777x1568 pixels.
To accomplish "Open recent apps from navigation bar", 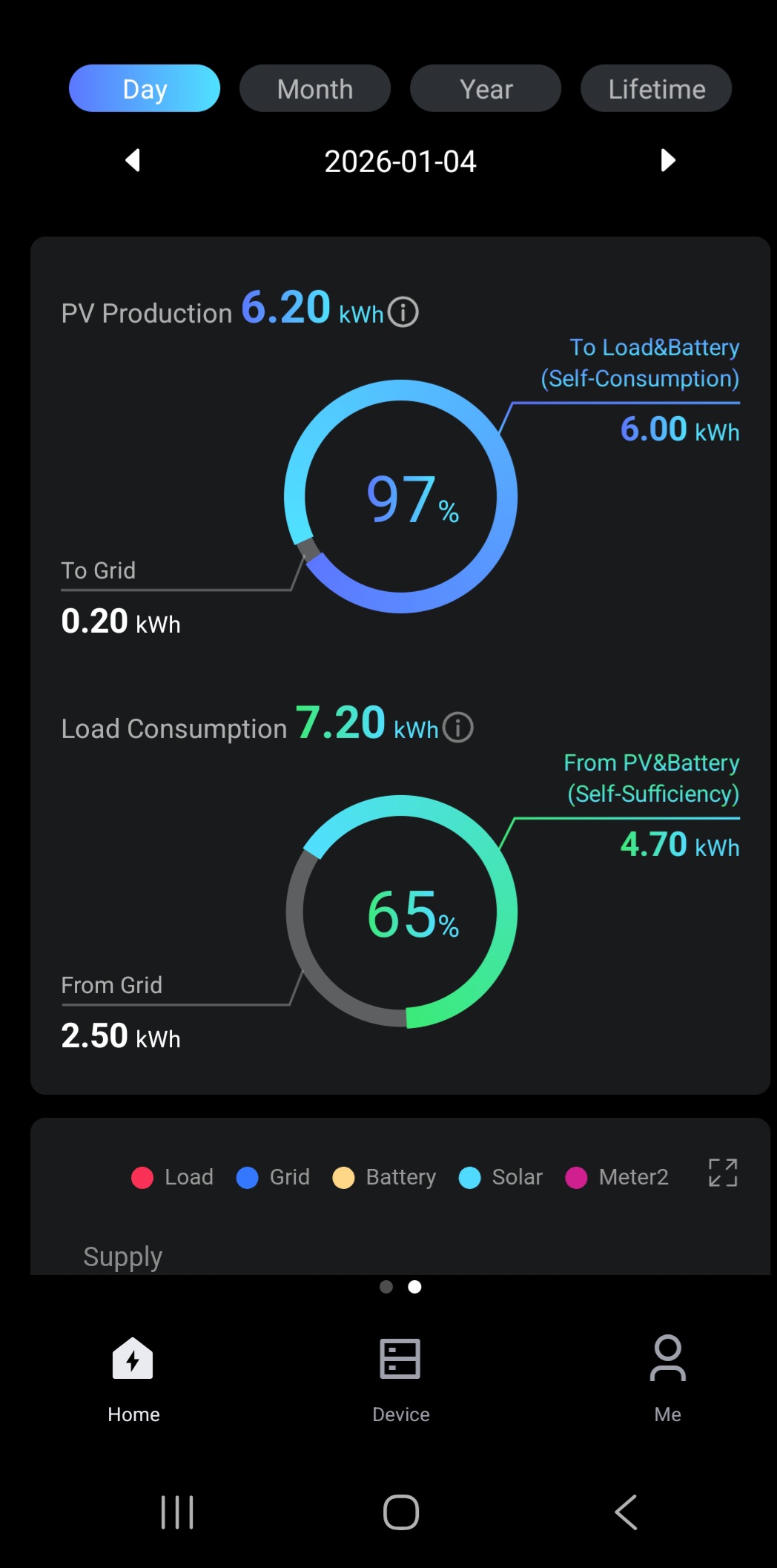I will click(177, 1512).
